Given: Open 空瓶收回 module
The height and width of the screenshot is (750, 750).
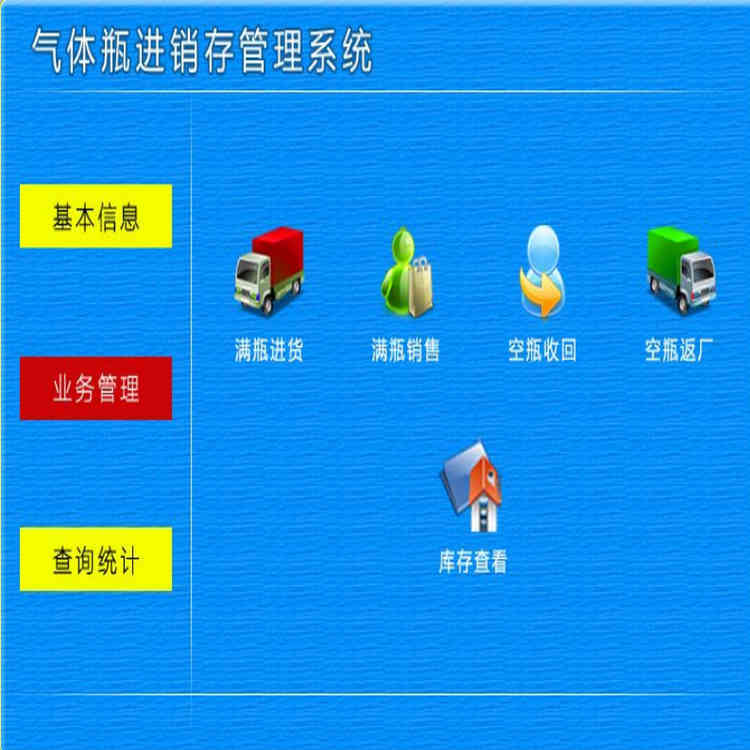Looking at the screenshot, I should point(541,270).
